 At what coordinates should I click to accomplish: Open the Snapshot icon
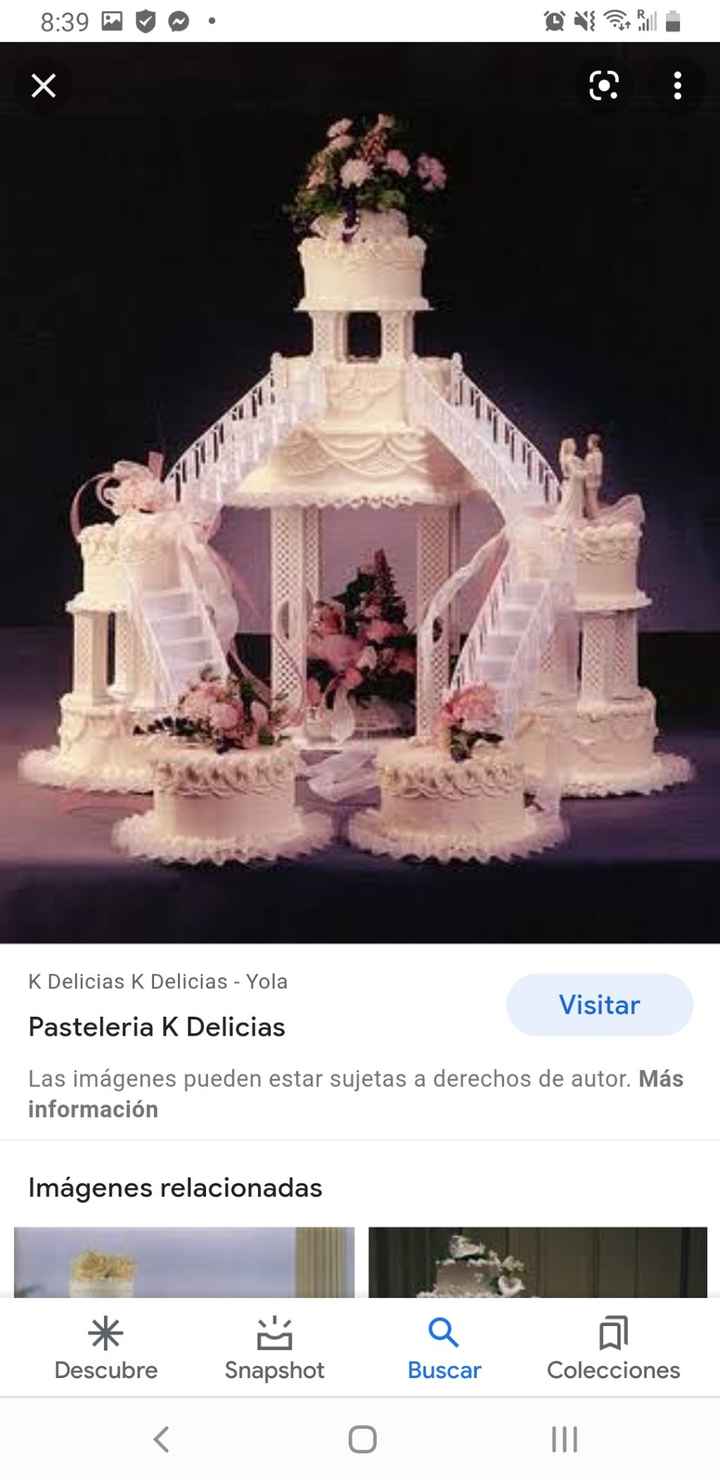(274, 1334)
